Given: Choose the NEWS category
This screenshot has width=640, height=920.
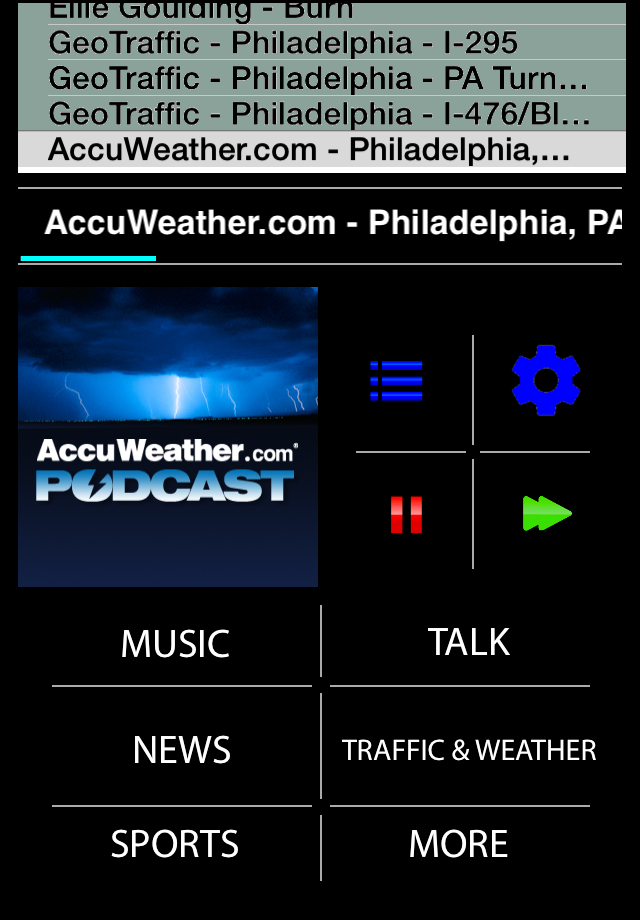Looking at the screenshot, I should (x=182, y=750).
